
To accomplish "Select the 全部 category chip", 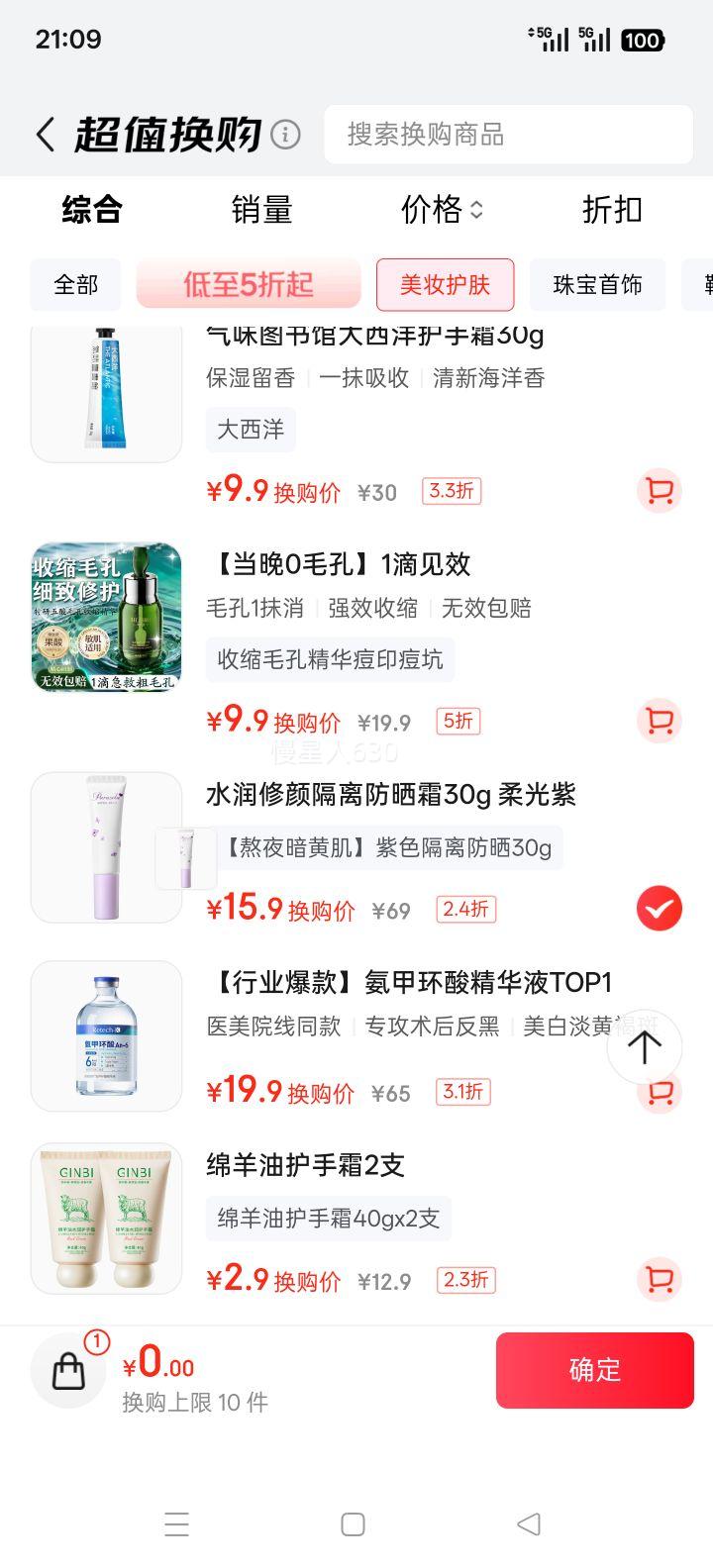I will click(76, 285).
